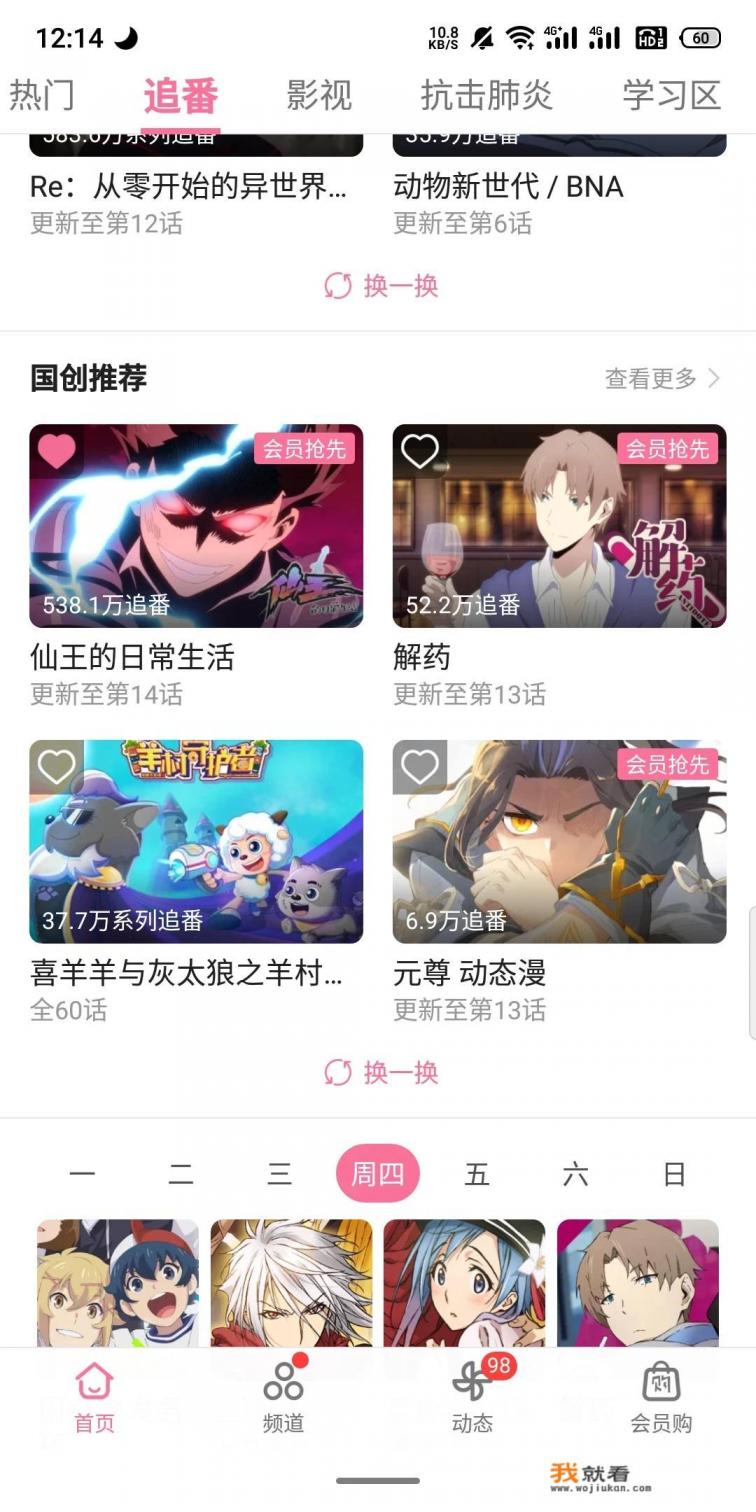Open the 首页 home icon in bottom navigation
The width and height of the screenshot is (756, 1512).
92,1388
